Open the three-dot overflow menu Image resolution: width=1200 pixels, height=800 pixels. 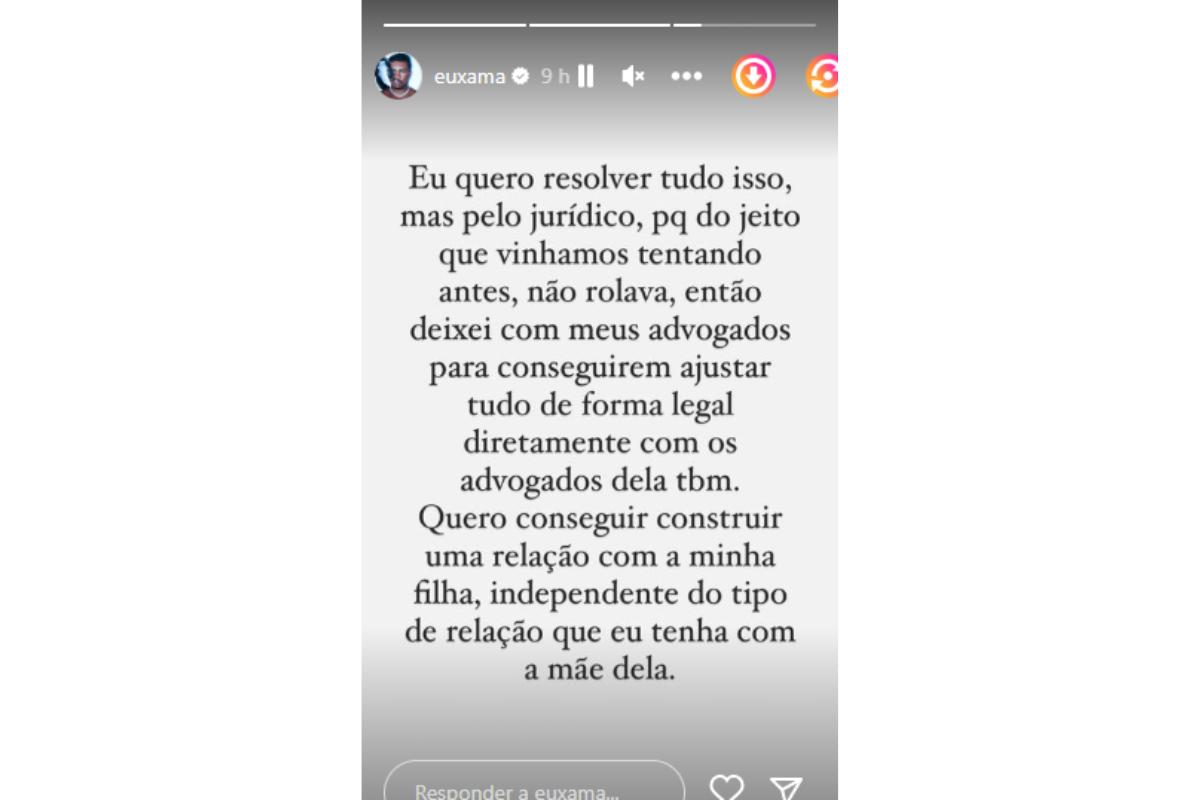click(x=687, y=76)
